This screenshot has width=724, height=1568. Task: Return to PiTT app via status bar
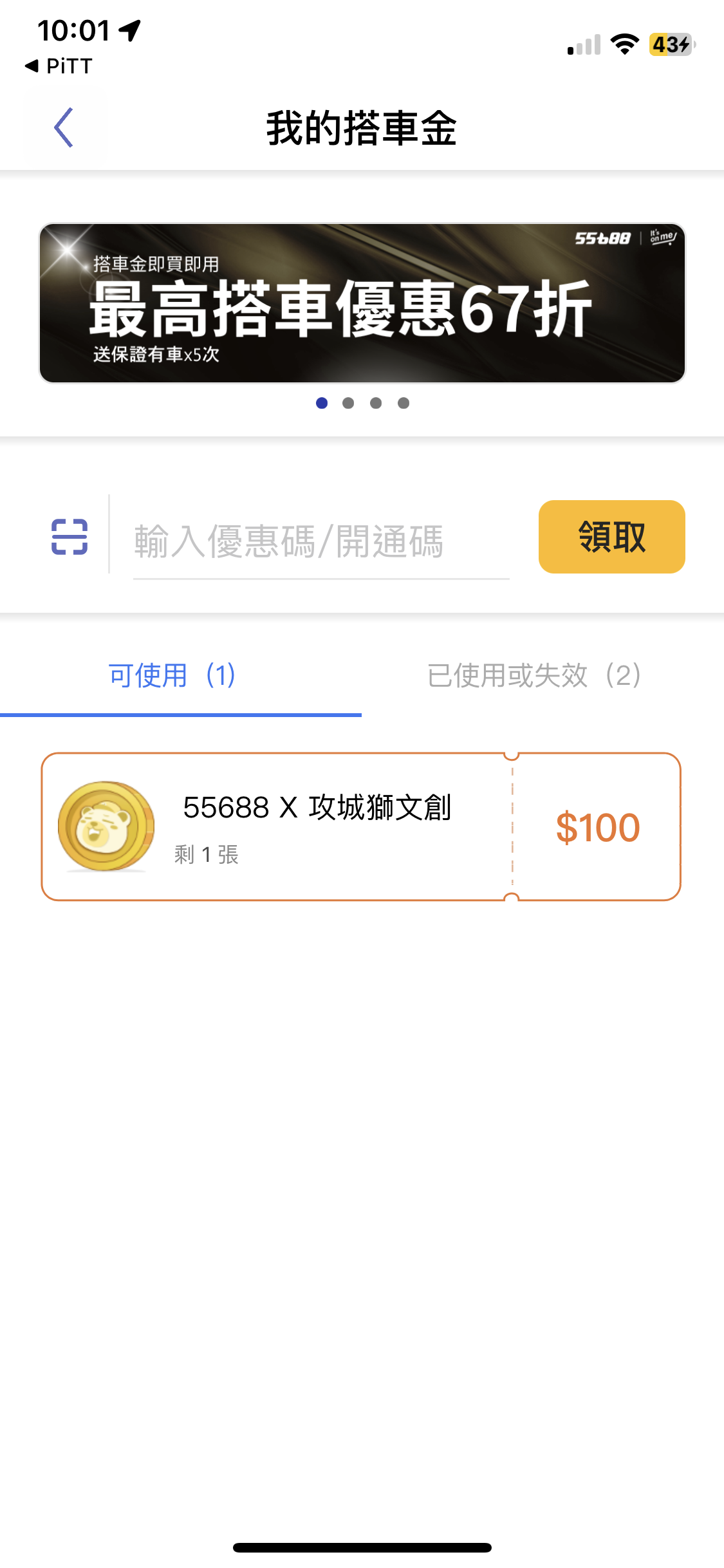tap(59, 66)
